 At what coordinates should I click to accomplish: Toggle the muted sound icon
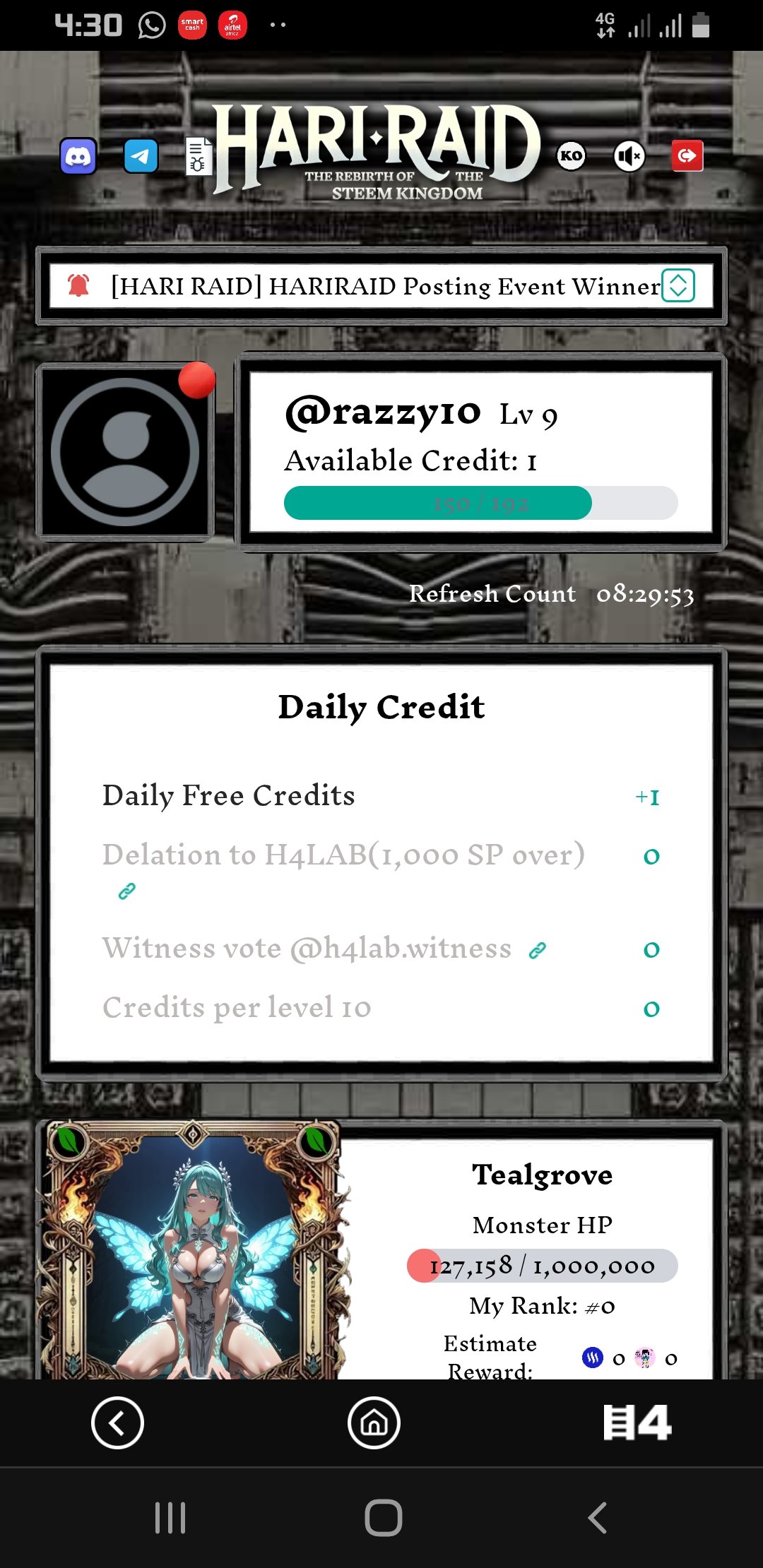[x=629, y=155]
